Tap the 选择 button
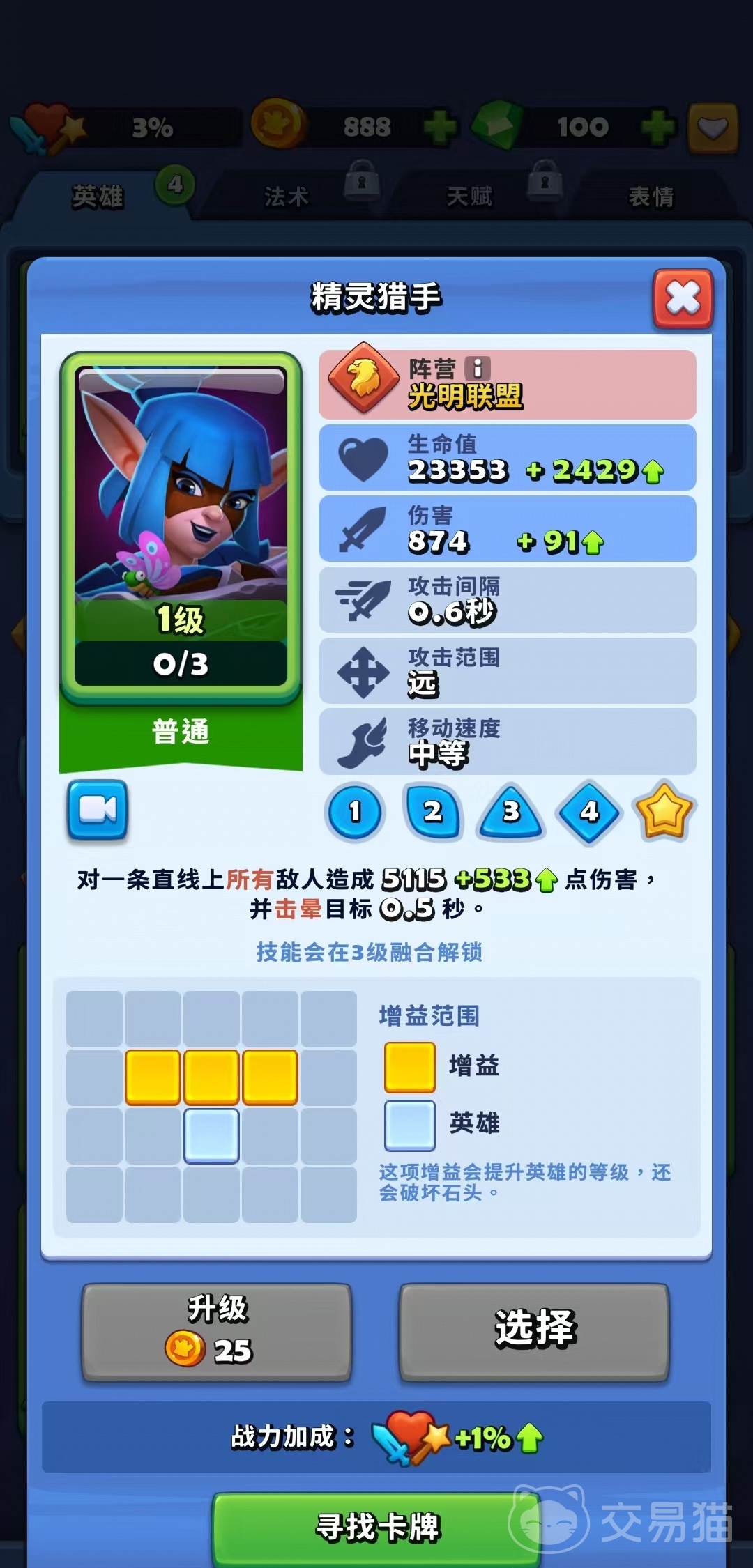Image resolution: width=753 pixels, height=1568 pixels. pos(534,1332)
